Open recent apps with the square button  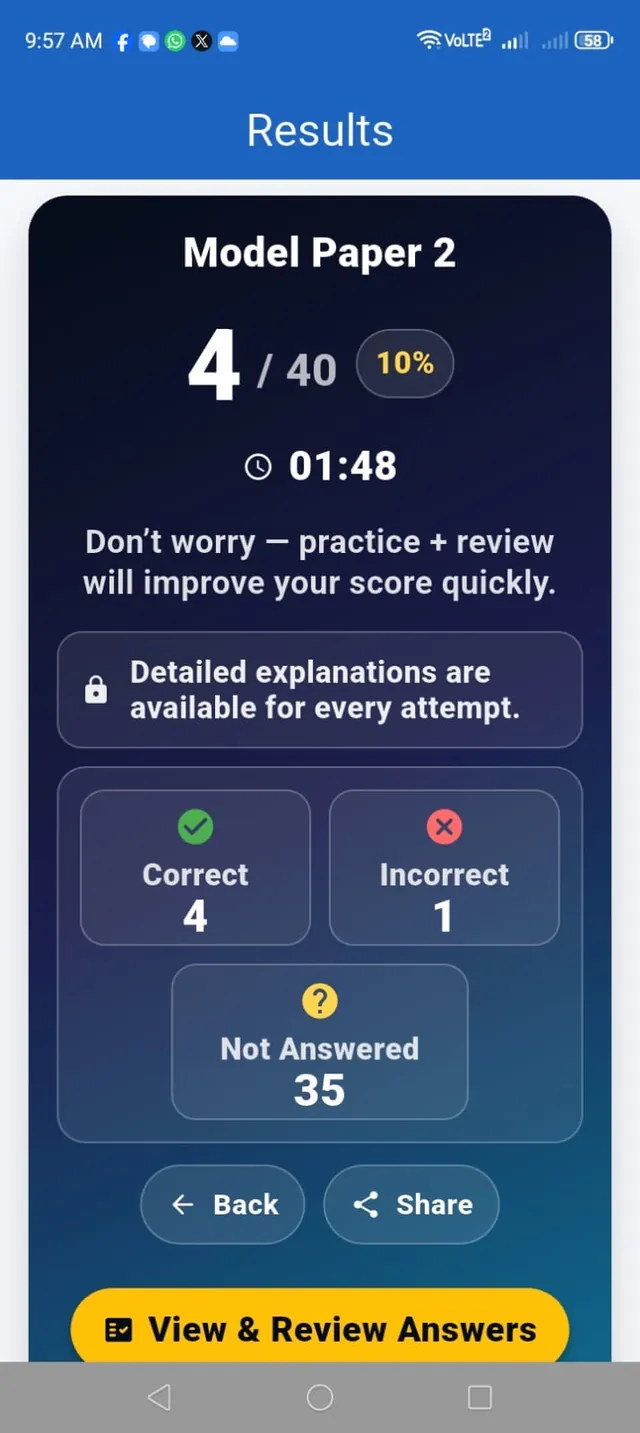[x=480, y=1397]
